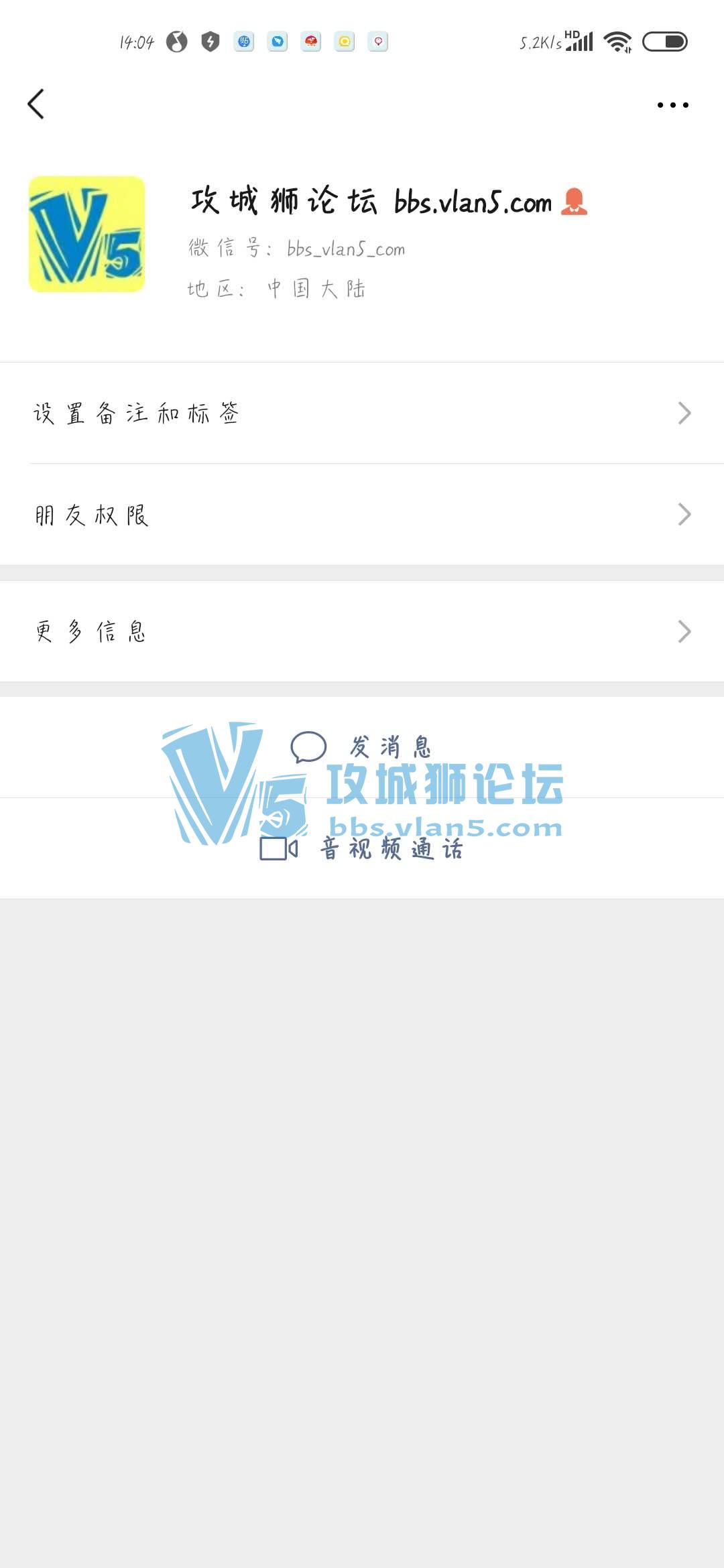Open 设置备注和标签 row
Viewport: 724px width, 1568px height.
[362, 413]
